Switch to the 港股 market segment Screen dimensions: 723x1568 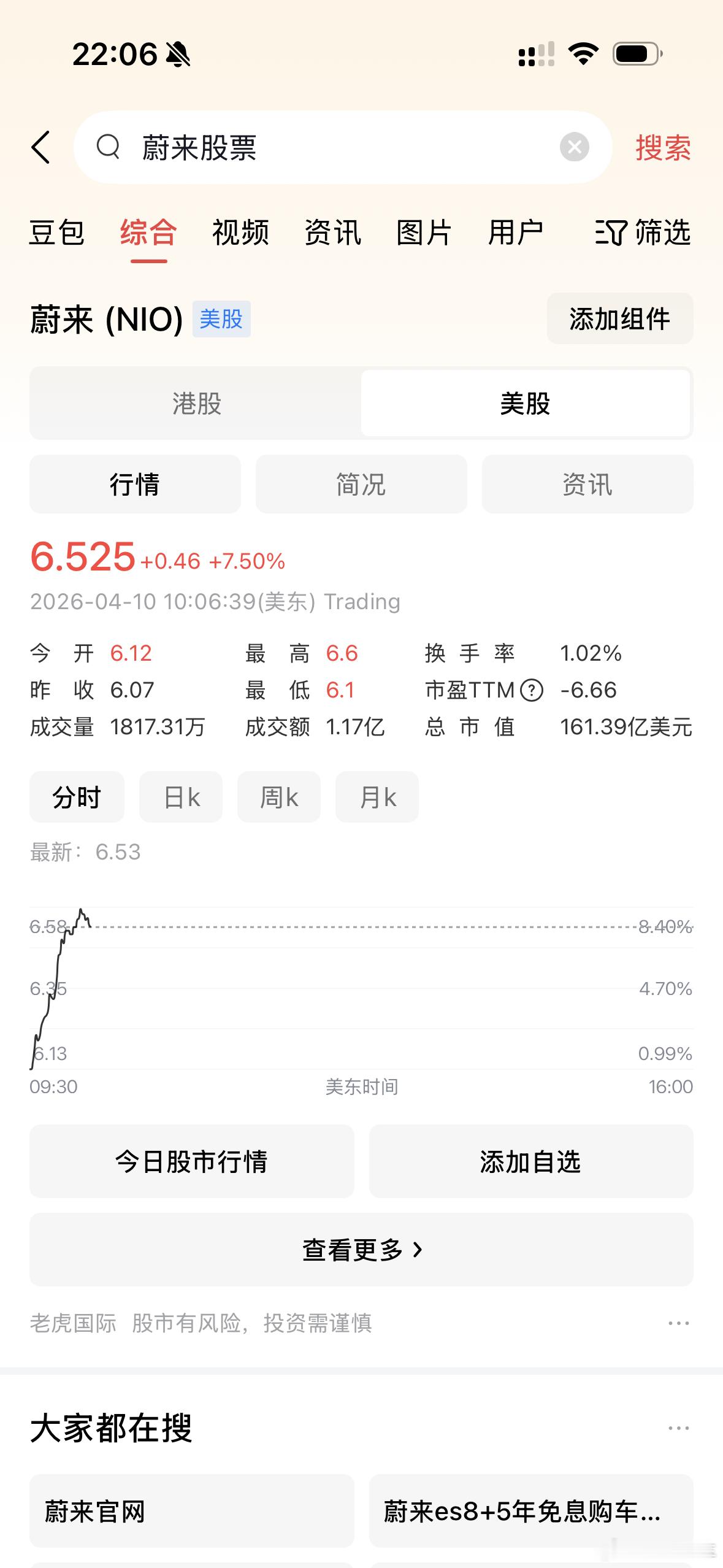(195, 403)
